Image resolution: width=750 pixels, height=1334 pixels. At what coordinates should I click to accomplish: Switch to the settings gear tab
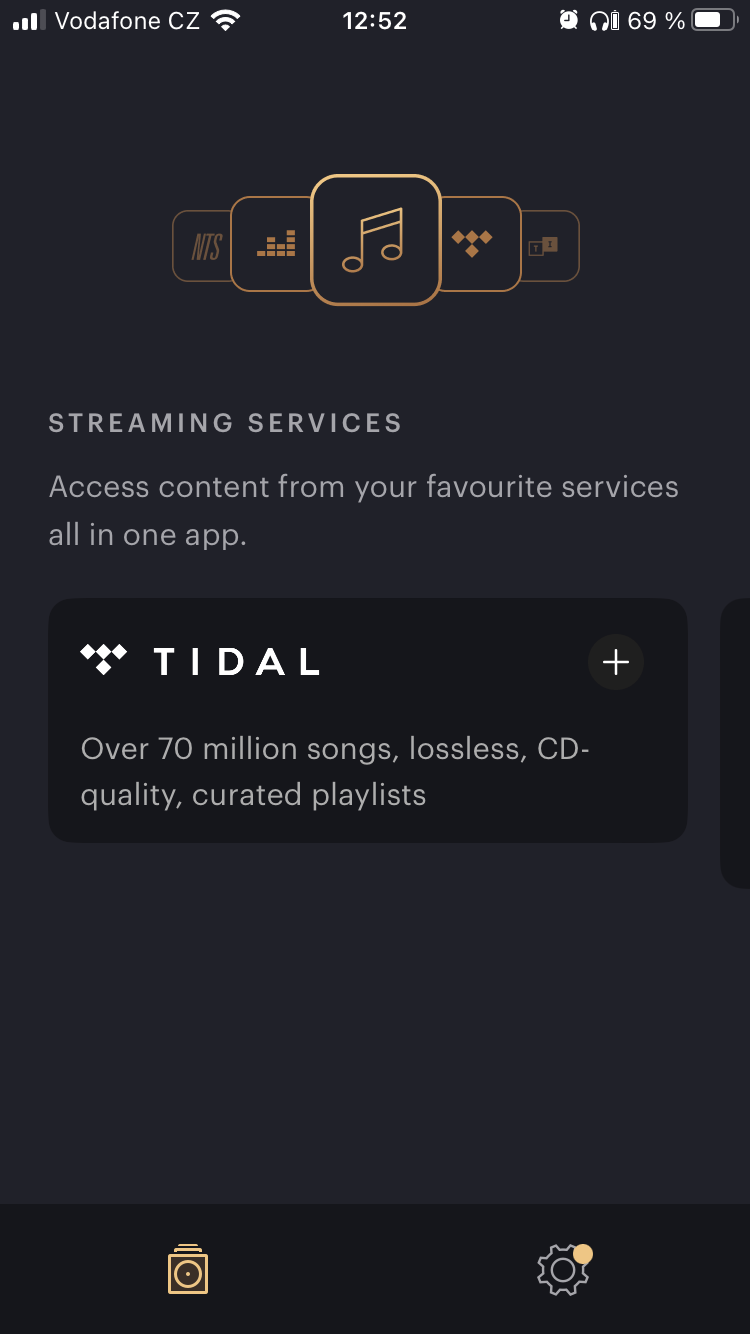tap(562, 1270)
